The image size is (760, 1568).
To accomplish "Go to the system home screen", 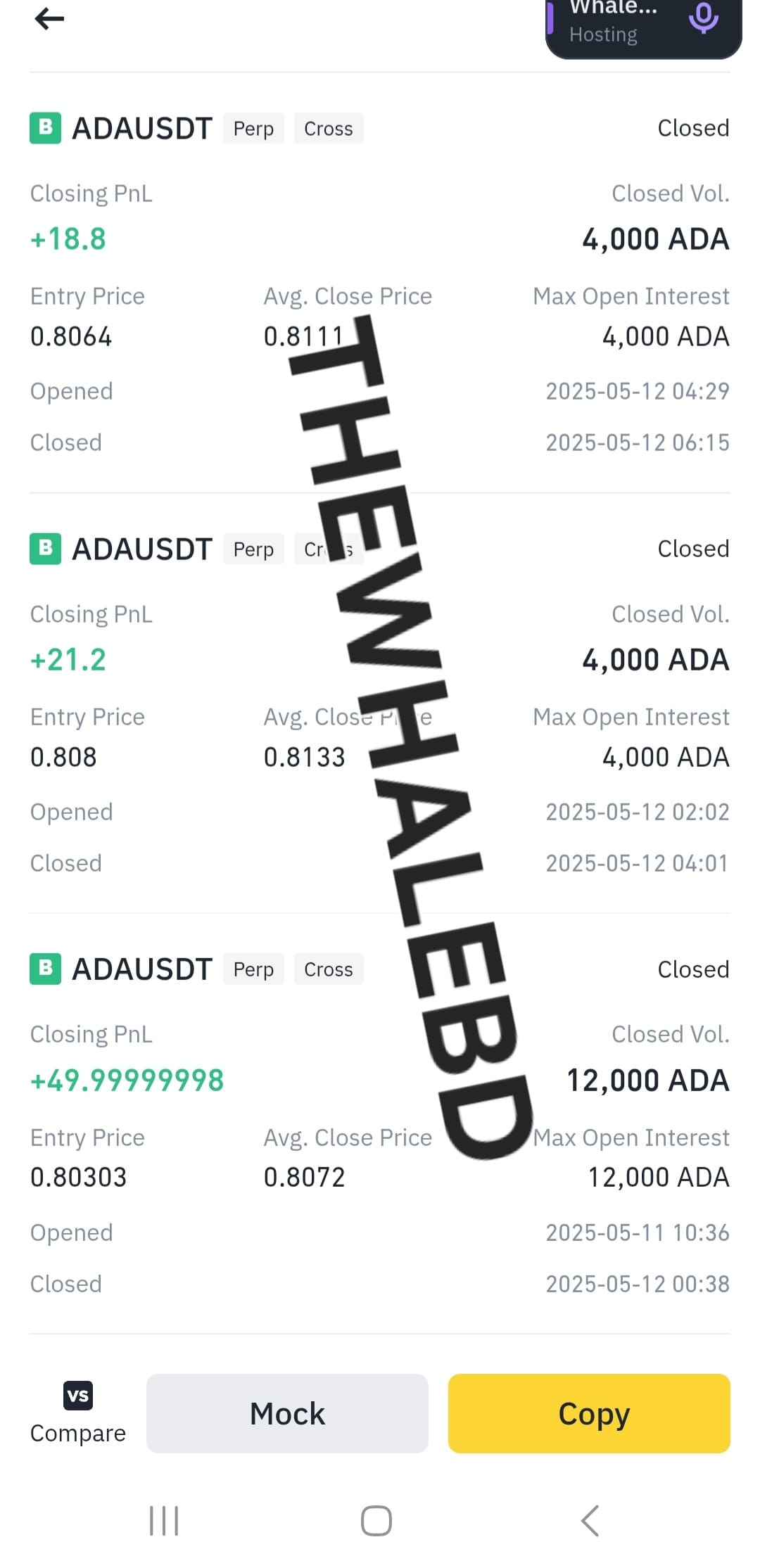I will pyautogui.click(x=376, y=1520).
